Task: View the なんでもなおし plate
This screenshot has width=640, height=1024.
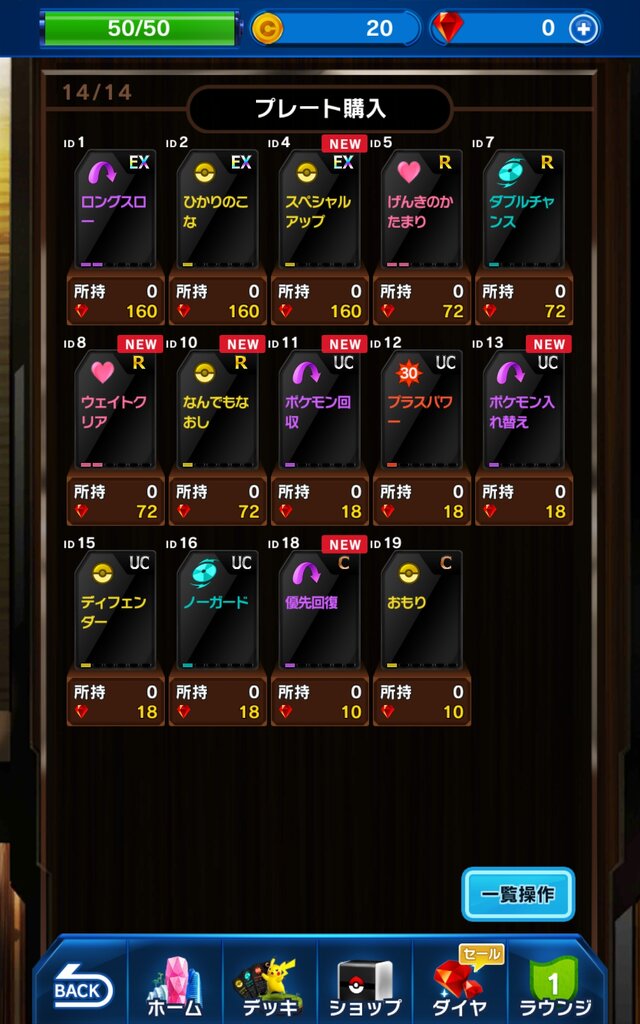Action: point(217,410)
